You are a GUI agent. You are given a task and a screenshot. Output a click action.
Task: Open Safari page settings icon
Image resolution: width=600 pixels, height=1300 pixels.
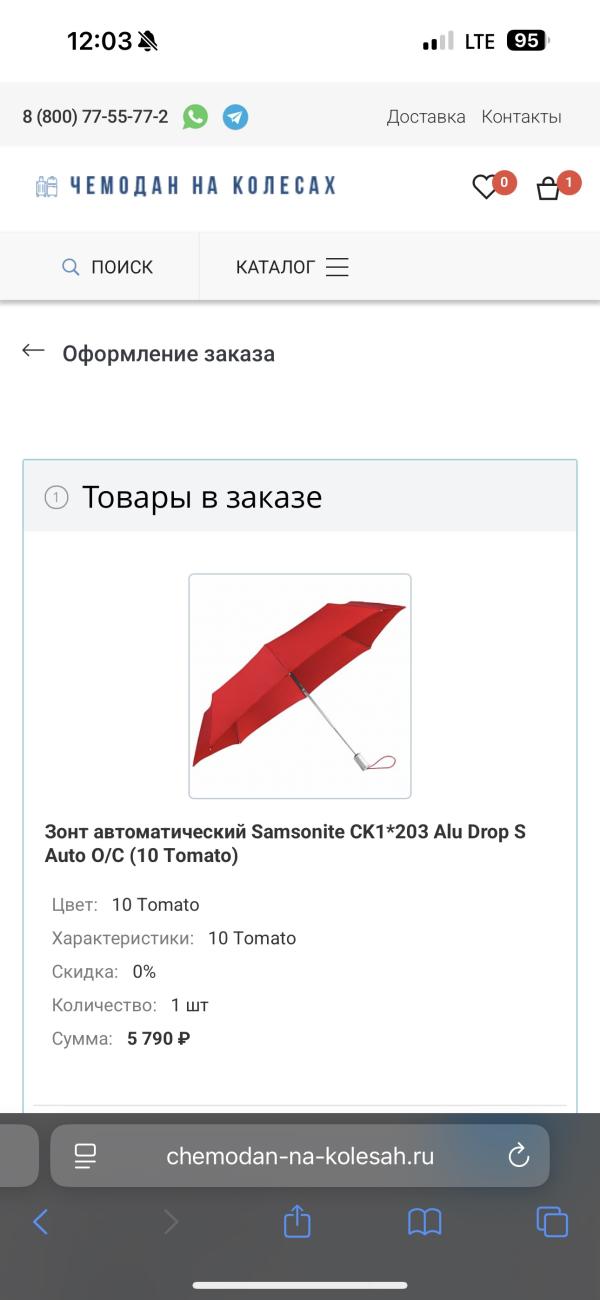pos(86,1157)
